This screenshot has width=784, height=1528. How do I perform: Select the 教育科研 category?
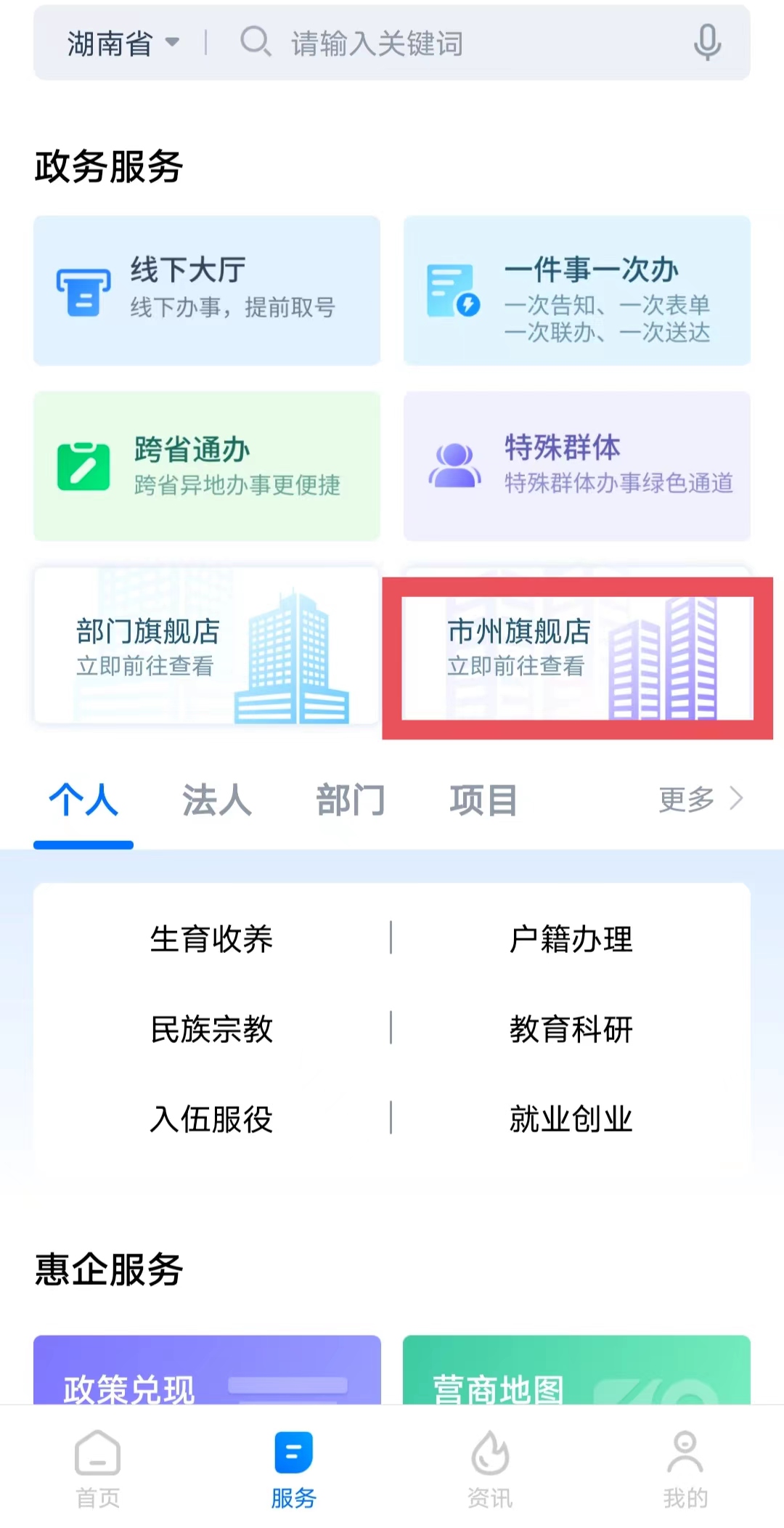[x=571, y=1028]
